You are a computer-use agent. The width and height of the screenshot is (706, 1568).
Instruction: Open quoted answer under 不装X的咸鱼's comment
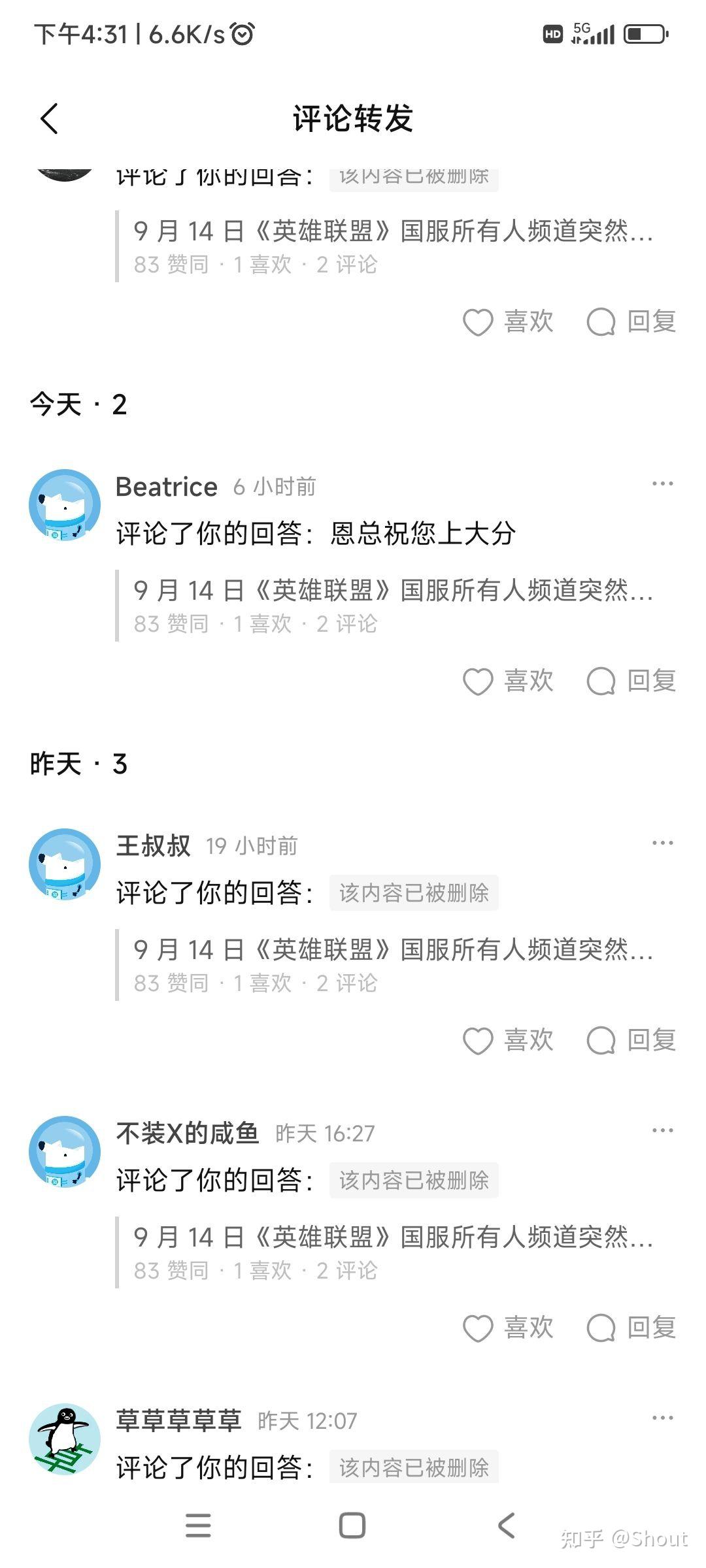[x=392, y=1252]
